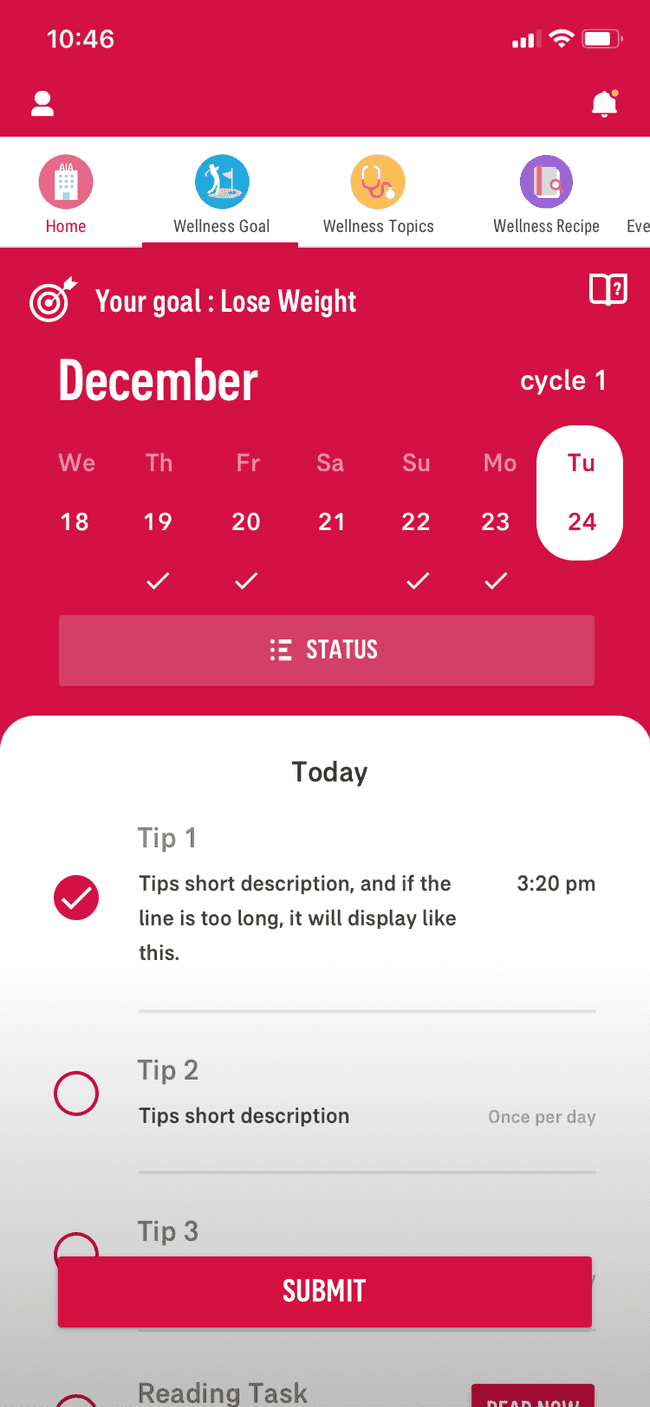Uncheck the completed Tip 1 checkbox
This screenshot has height=1407, width=650.
[x=76, y=899]
